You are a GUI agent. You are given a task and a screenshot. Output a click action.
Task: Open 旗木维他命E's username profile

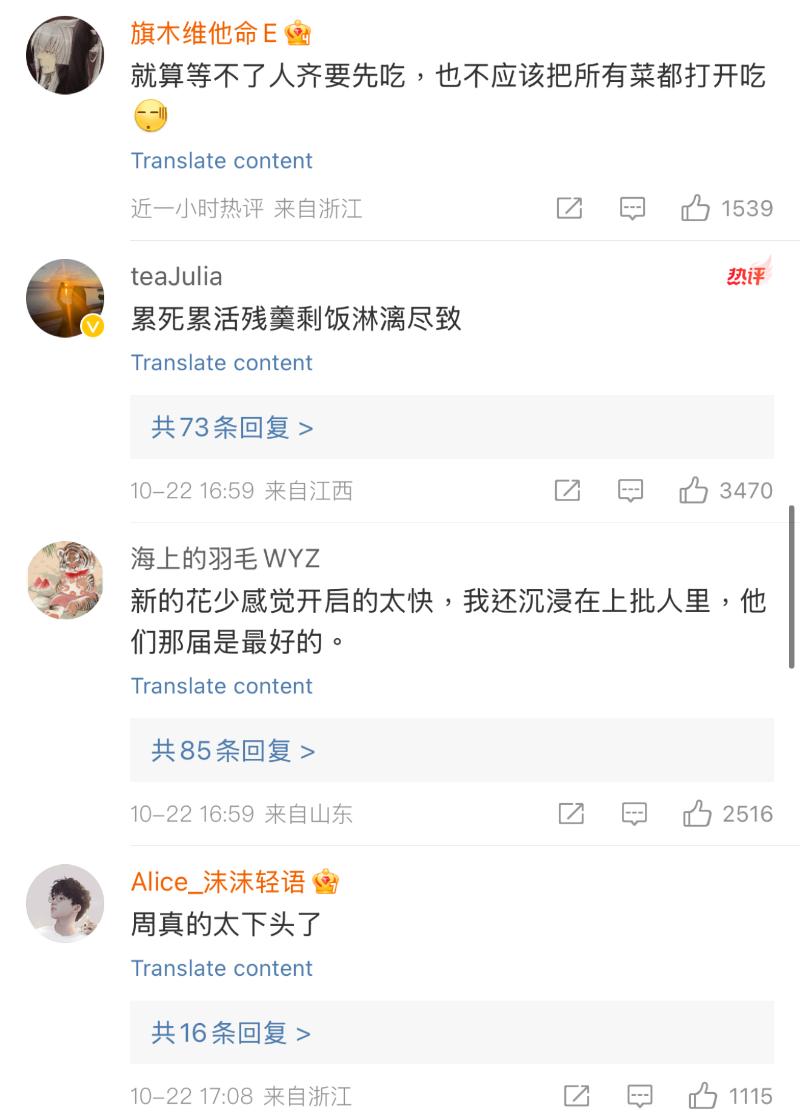(204, 33)
